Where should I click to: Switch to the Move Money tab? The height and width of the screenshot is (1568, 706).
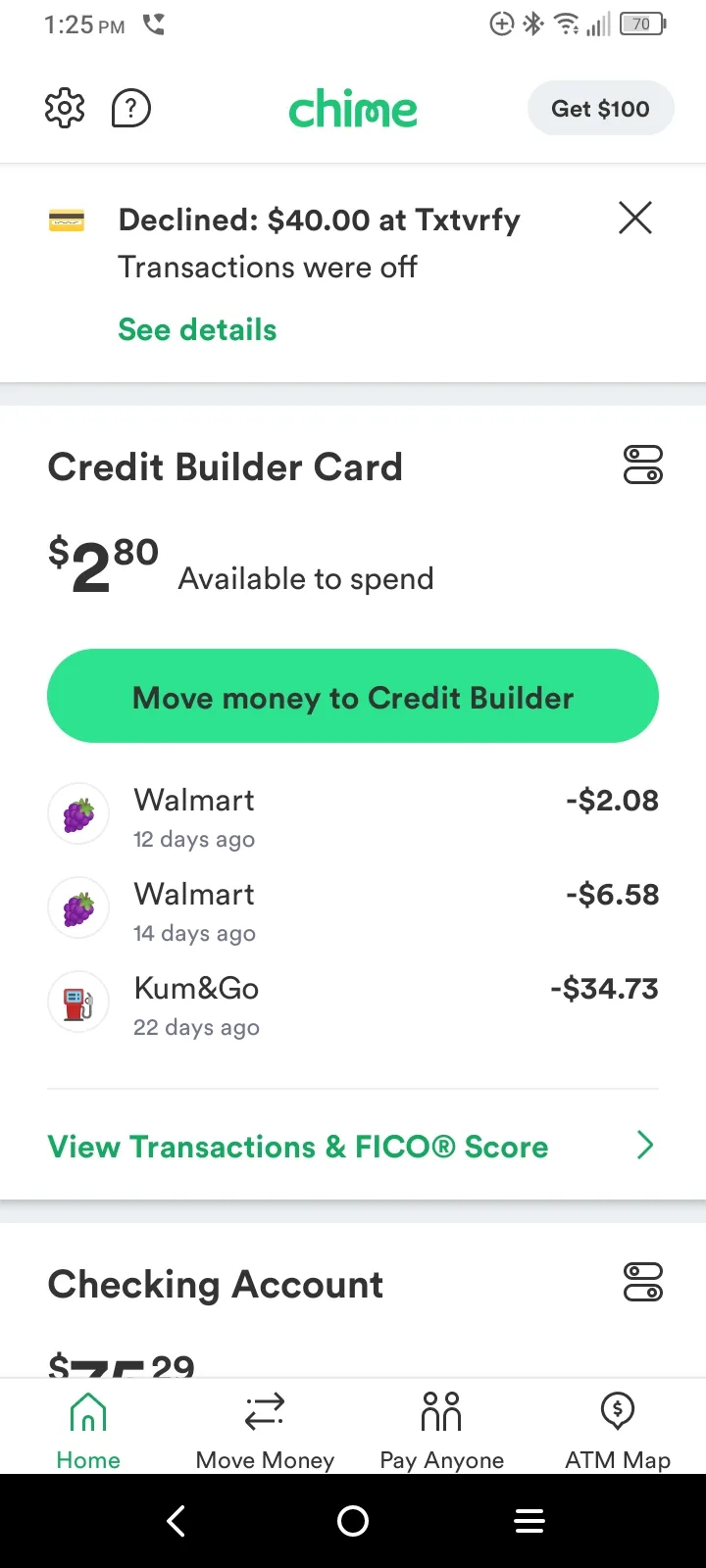pyautogui.click(x=265, y=1430)
